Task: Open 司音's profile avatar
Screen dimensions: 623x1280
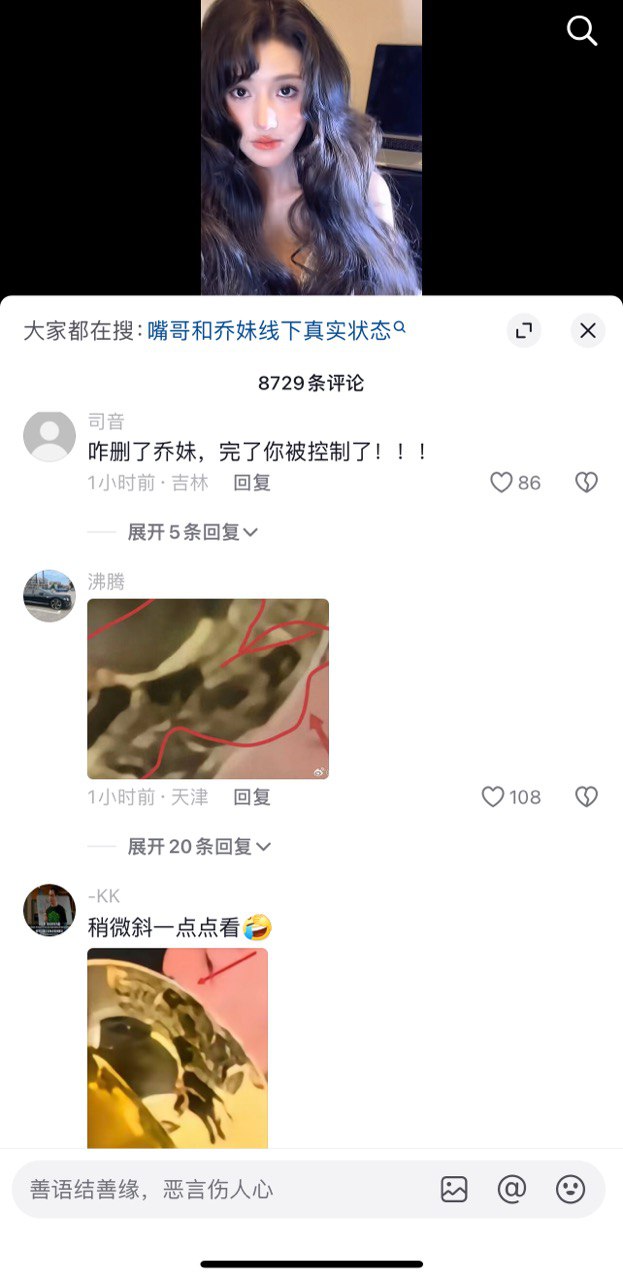Action: [x=49, y=436]
